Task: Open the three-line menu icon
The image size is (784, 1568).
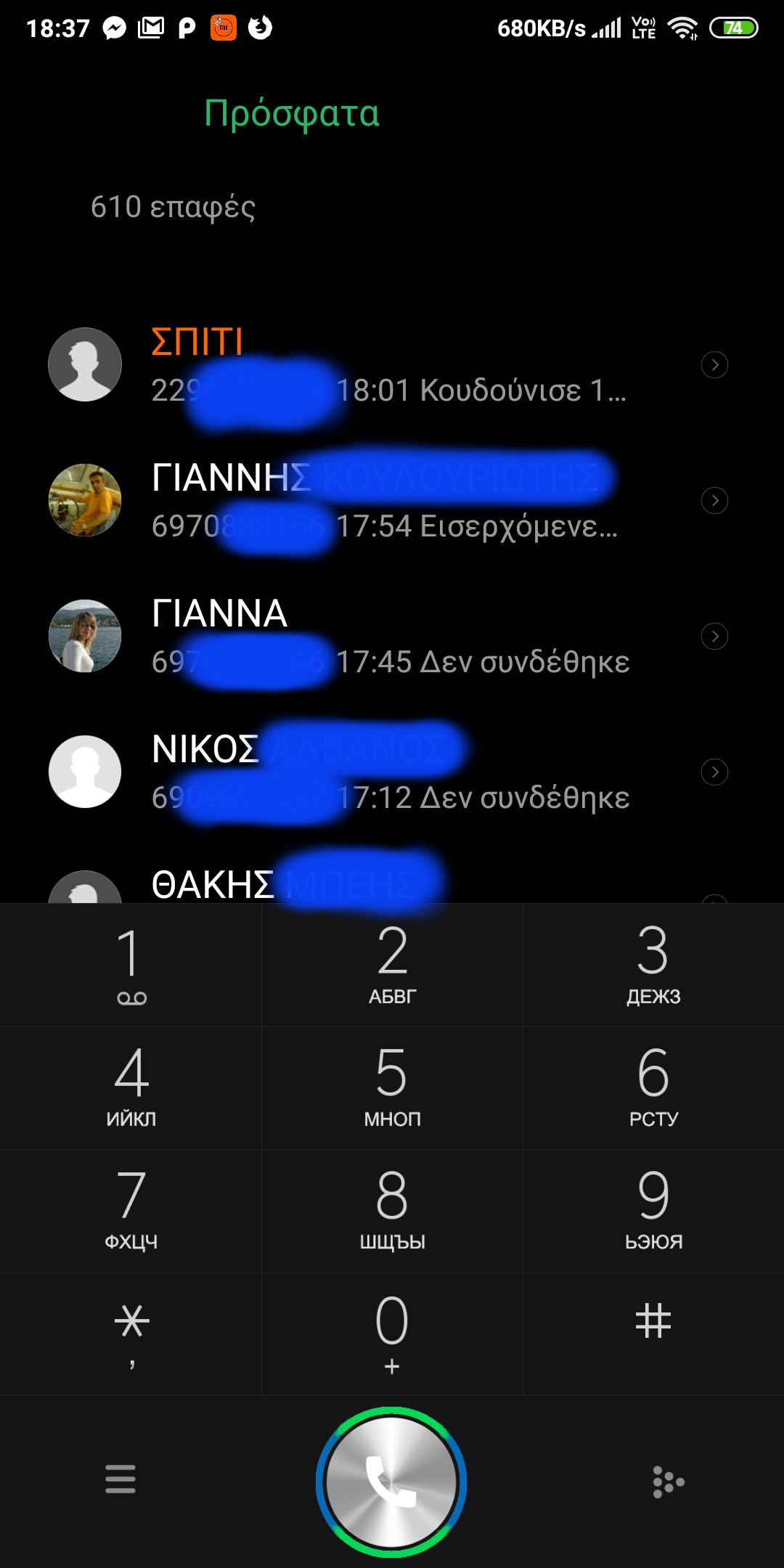Action: click(121, 1479)
